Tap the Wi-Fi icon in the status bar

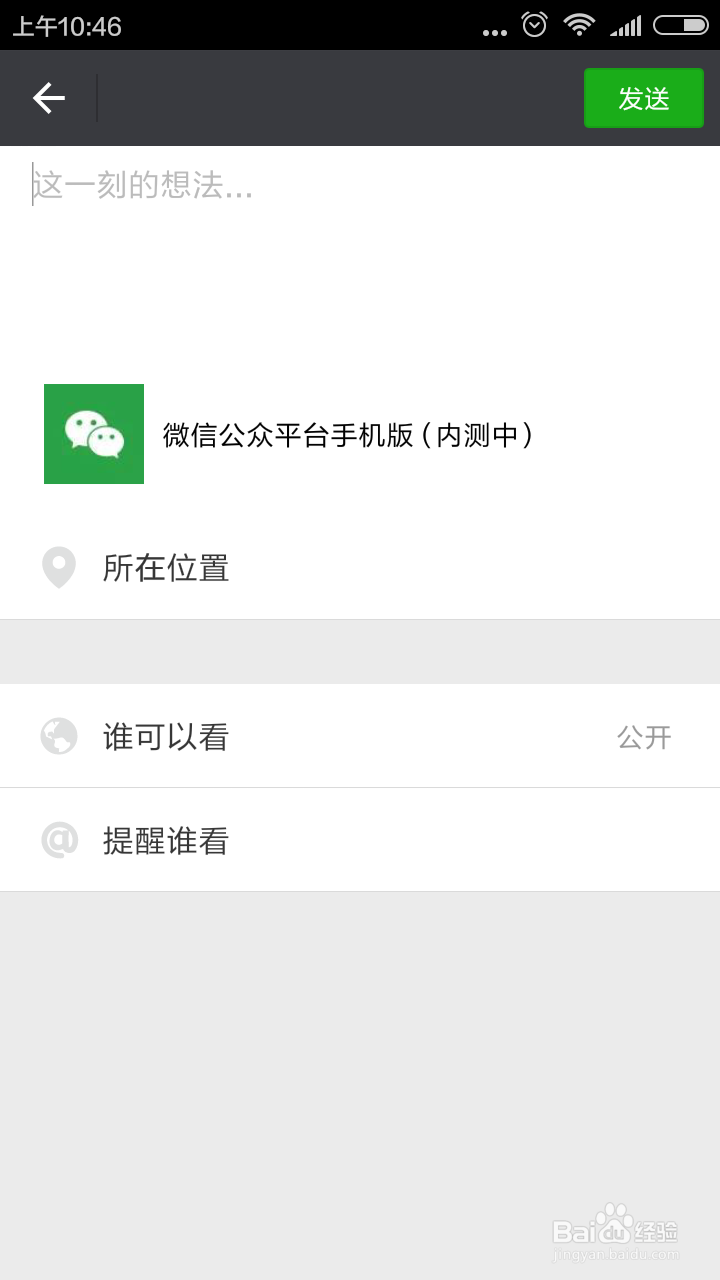[x=581, y=25]
